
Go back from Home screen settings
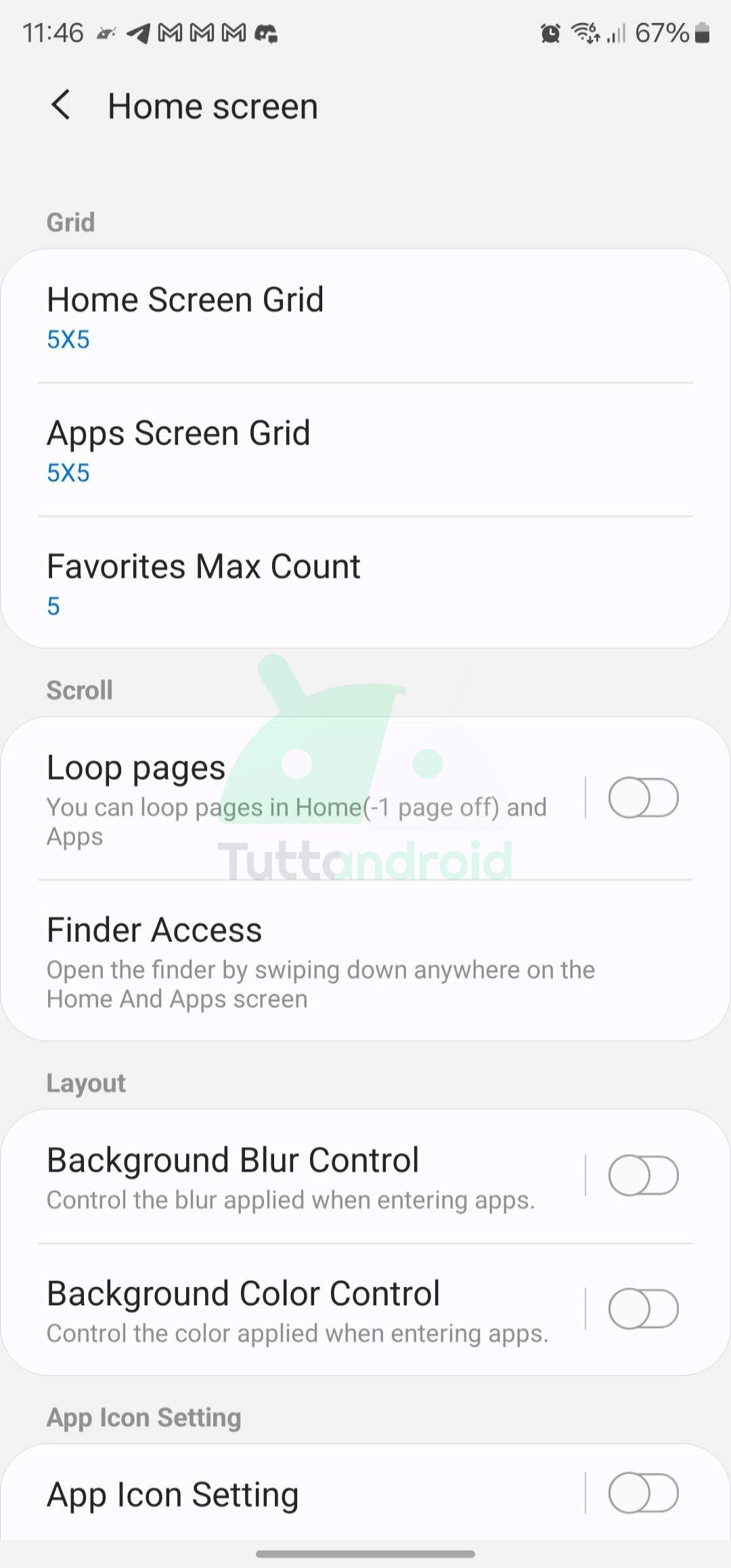pos(61,106)
